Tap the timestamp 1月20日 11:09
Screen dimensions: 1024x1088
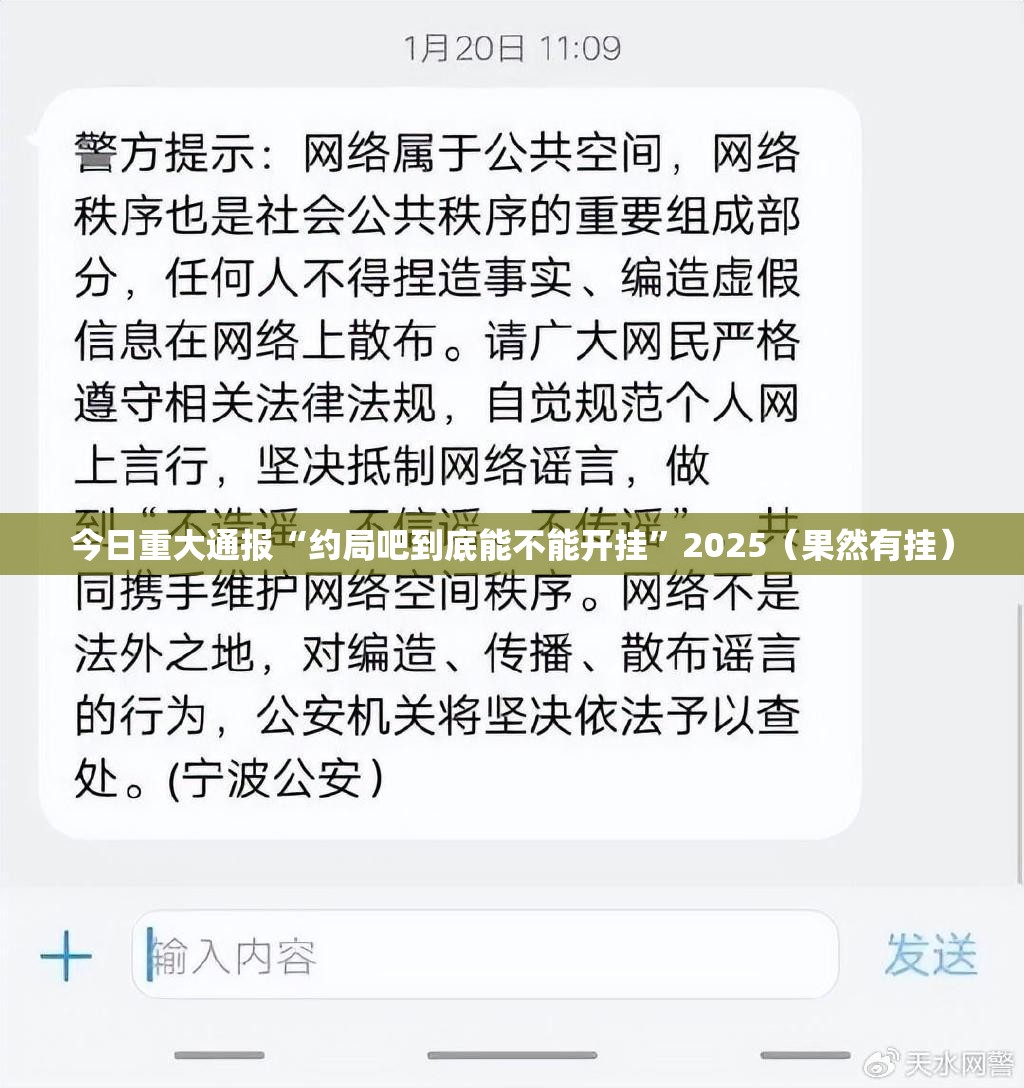[x=512, y=44]
